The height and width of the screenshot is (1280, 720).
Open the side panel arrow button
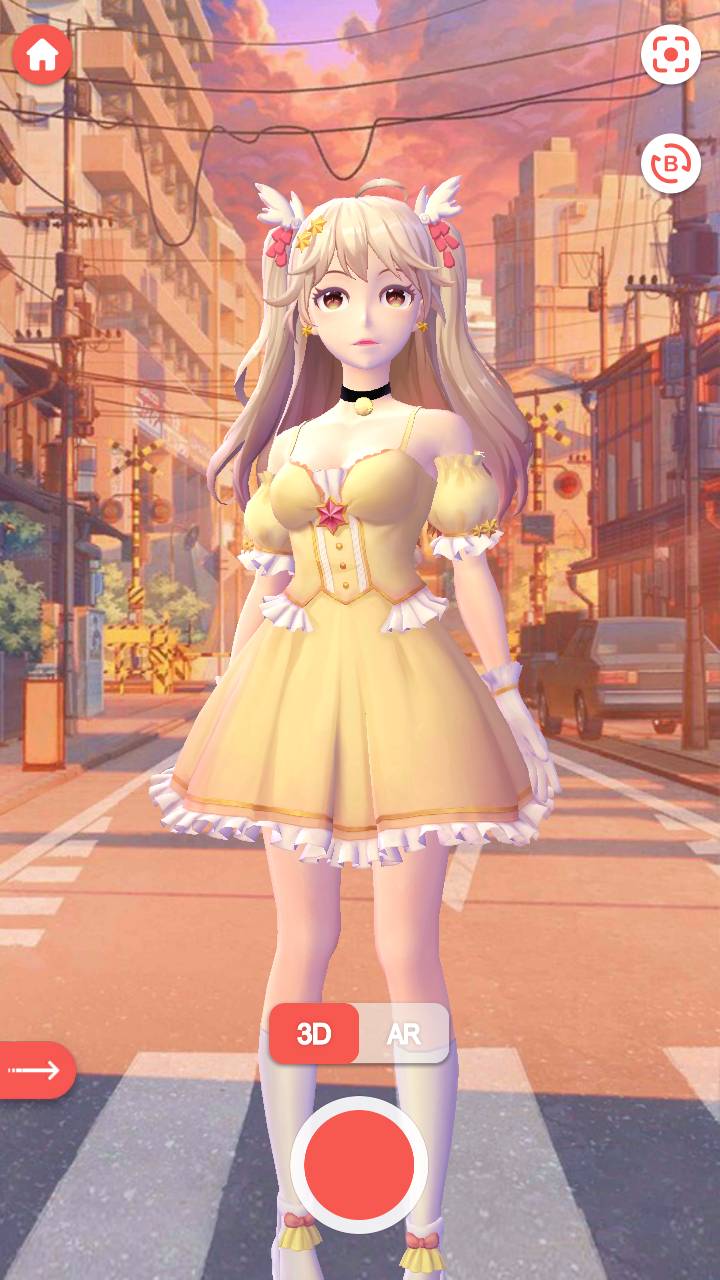coord(36,1070)
